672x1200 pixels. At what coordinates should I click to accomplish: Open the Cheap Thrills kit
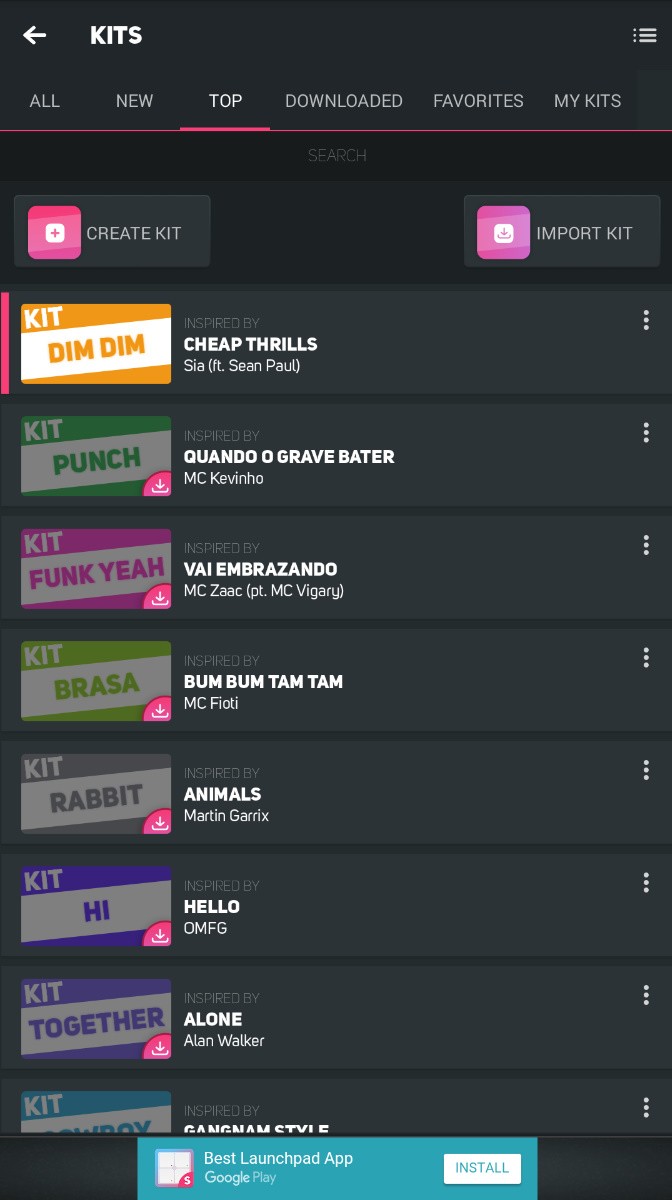pos(300,344)
